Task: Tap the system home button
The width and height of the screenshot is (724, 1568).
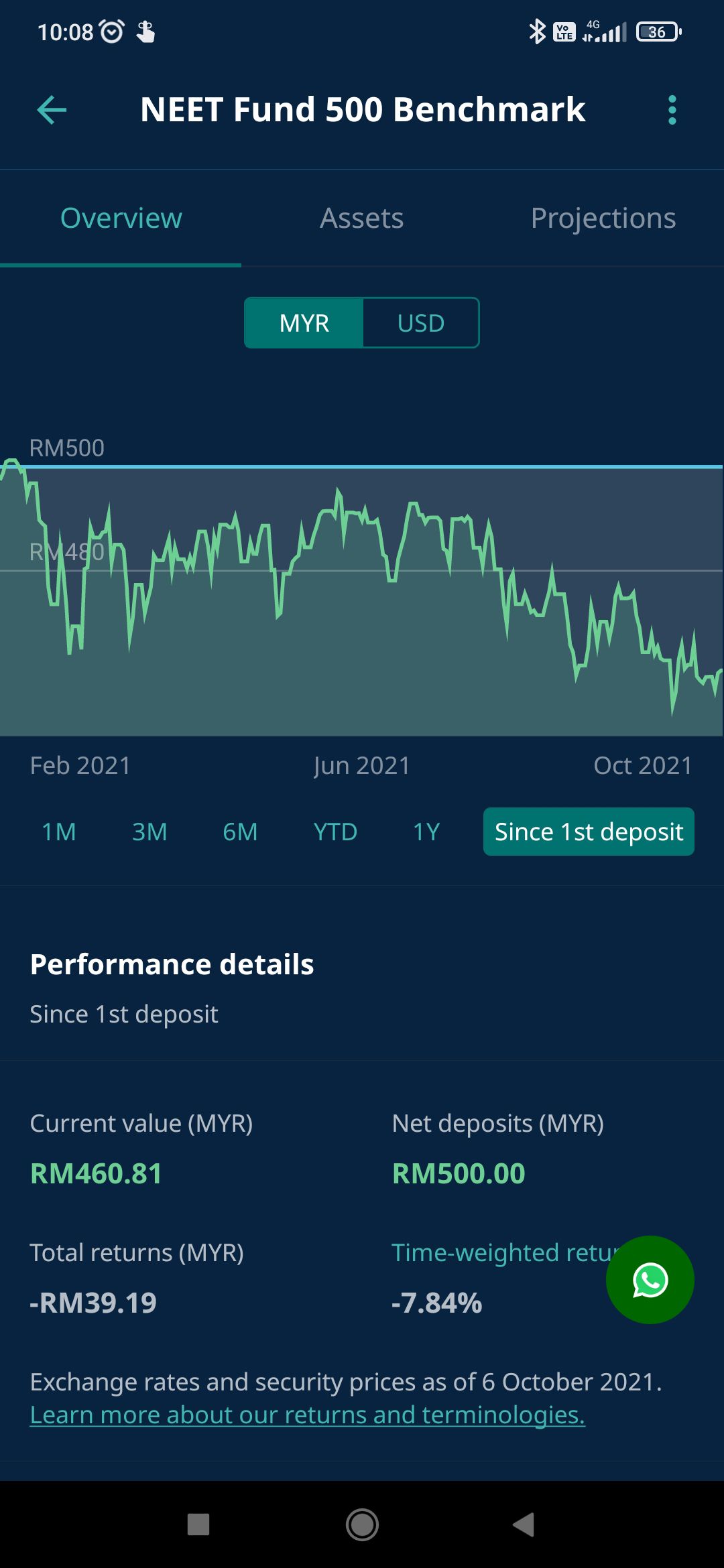Action: click(x=362, y=1524)
